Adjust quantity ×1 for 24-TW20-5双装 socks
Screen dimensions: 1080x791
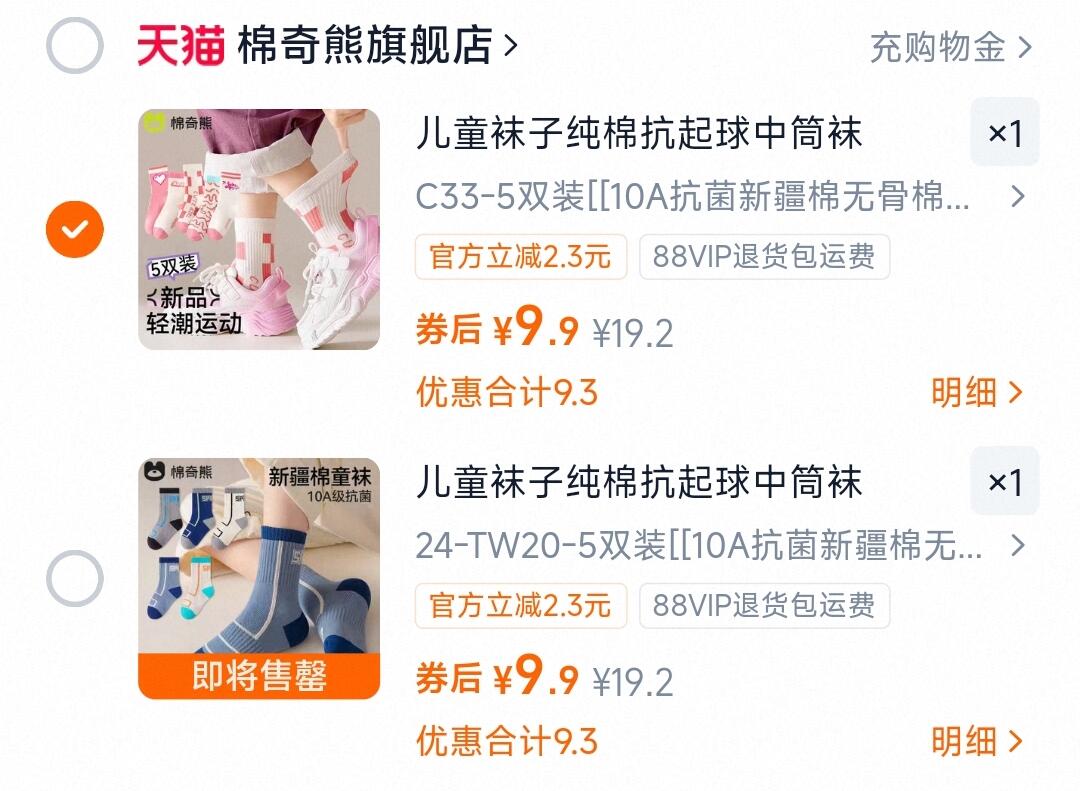pyautogui.click(x=1005, y=481)
